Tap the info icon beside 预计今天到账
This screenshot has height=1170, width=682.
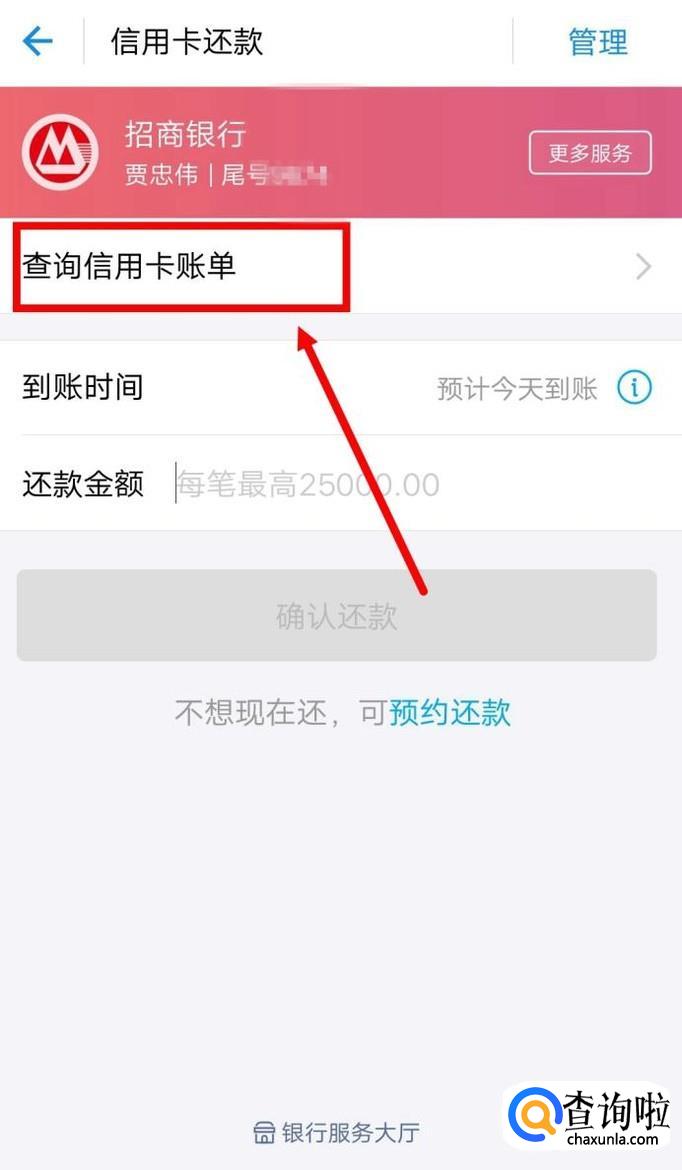634,388
